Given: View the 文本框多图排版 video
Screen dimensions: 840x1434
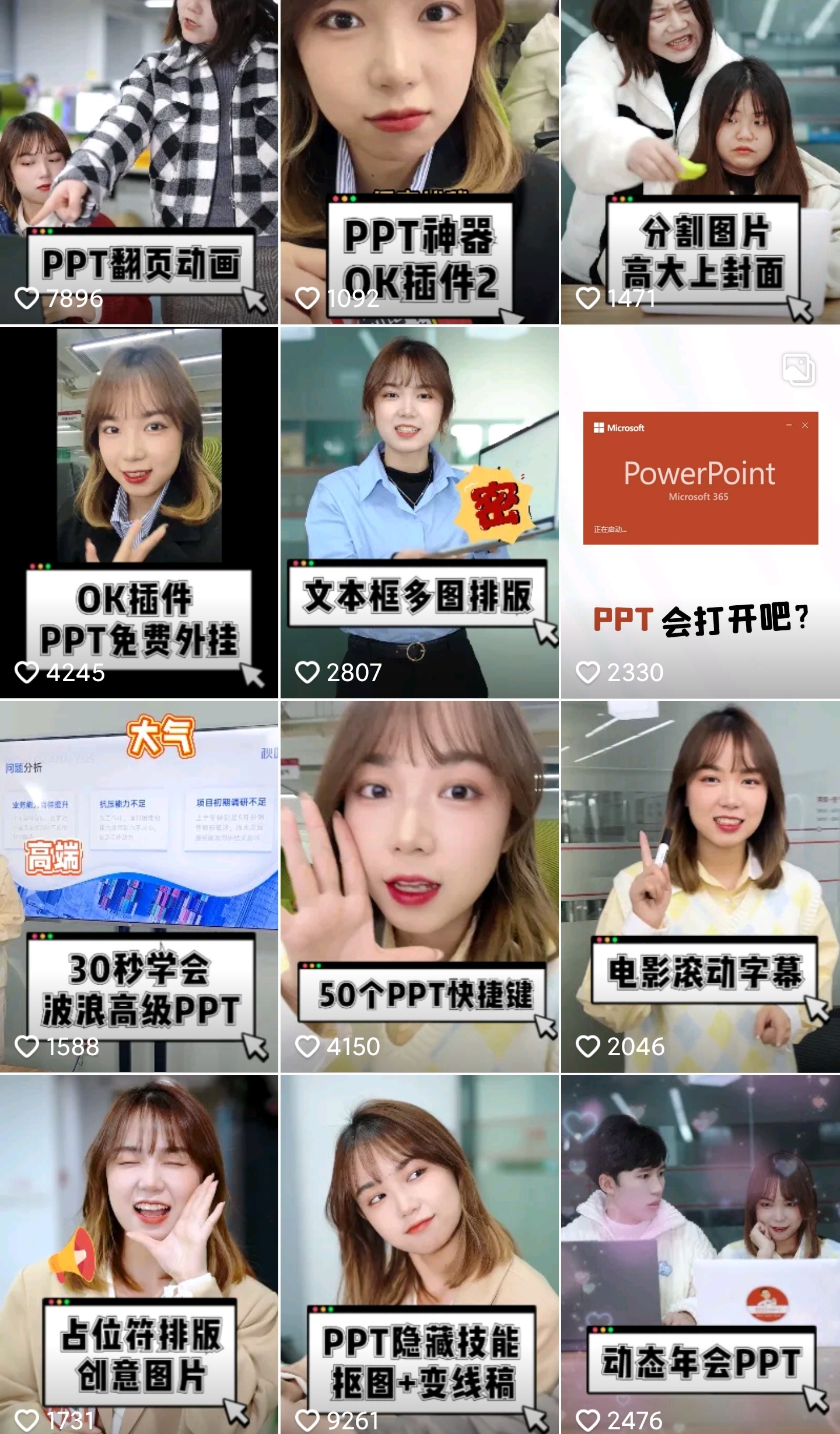Looking at the screenshot, I should [x=419, y=511].
